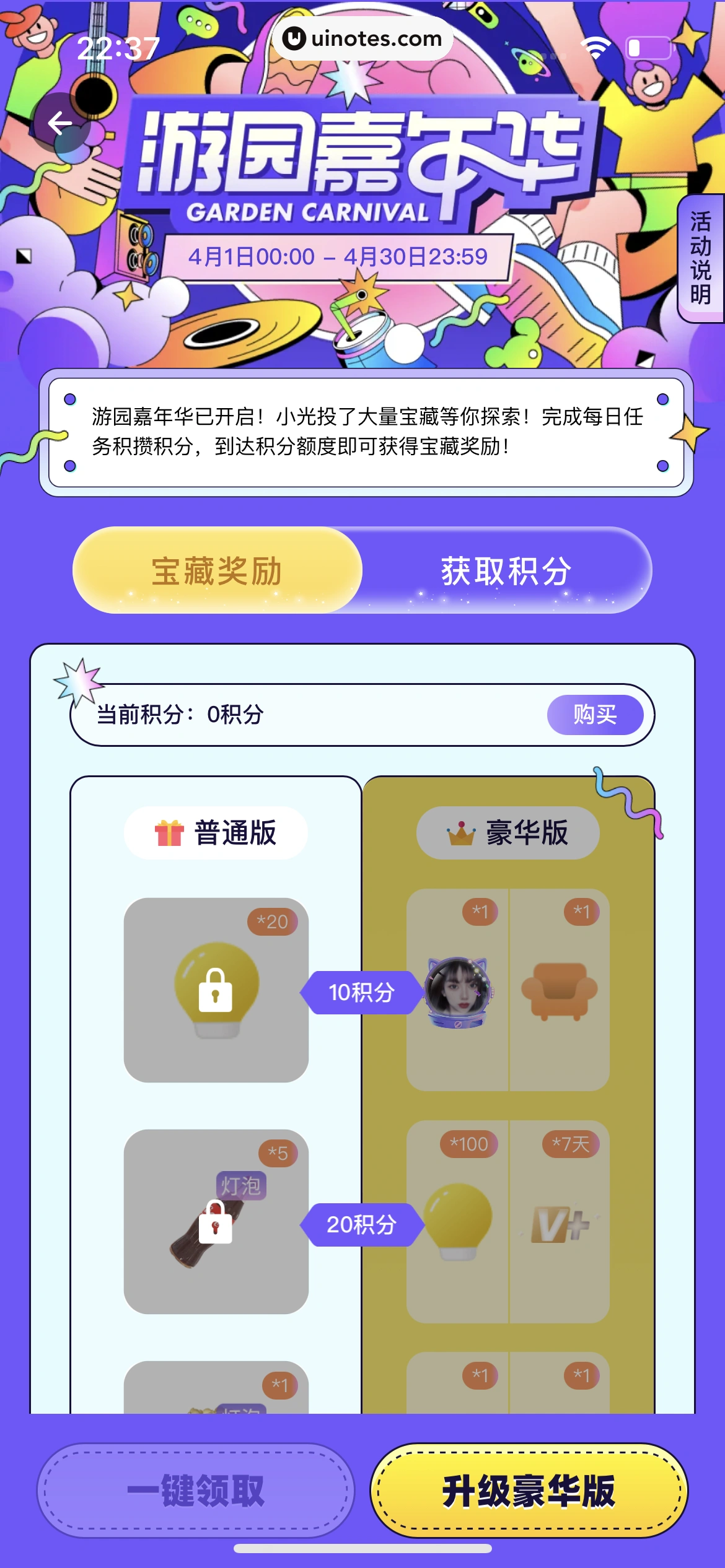The width and height of the screenshot is (725, 1568).
Task: Upgrade with 升级豪华版 button
Action: point(529,1490)
